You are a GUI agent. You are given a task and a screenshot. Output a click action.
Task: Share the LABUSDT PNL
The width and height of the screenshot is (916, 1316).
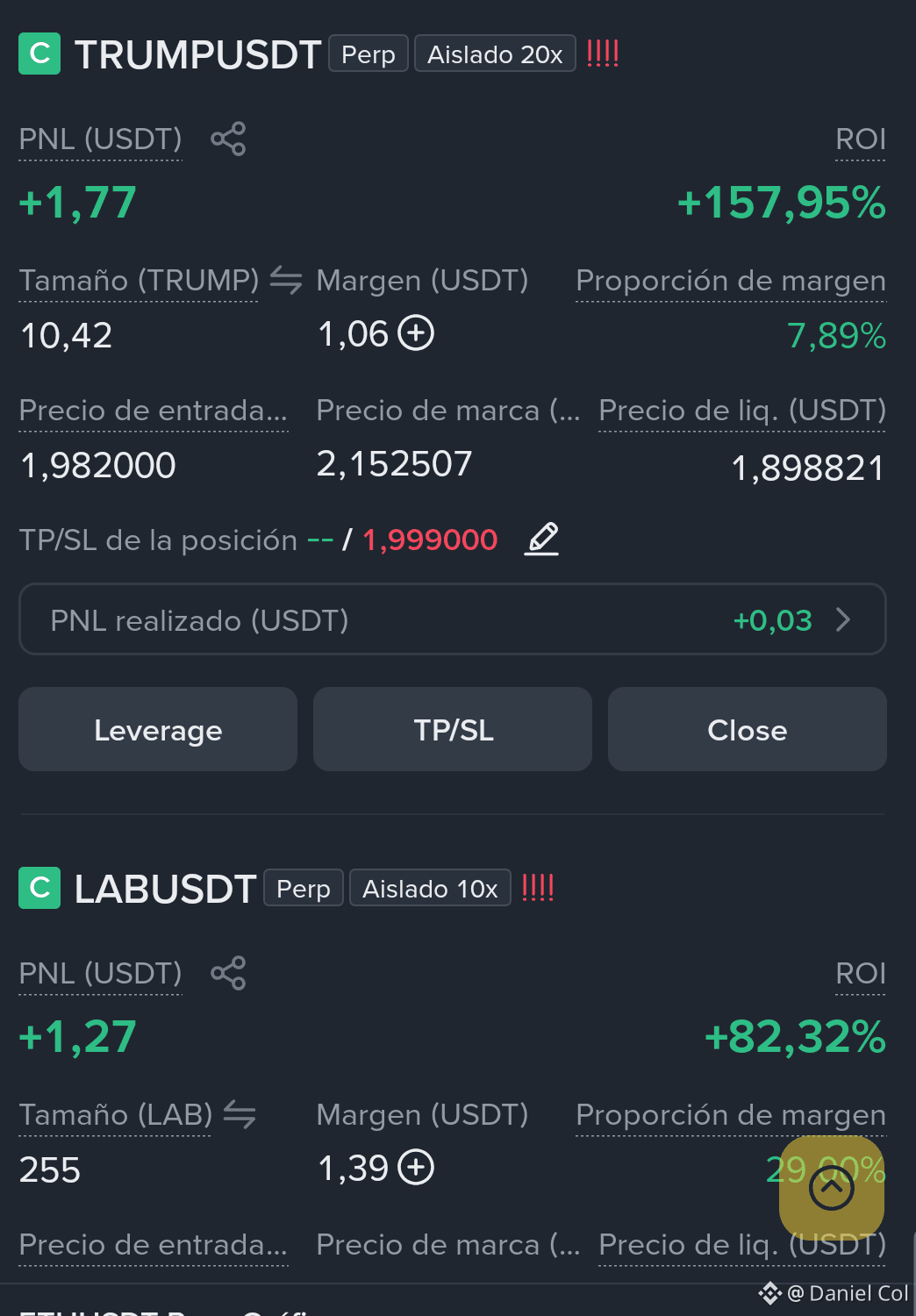coord(228,974)
